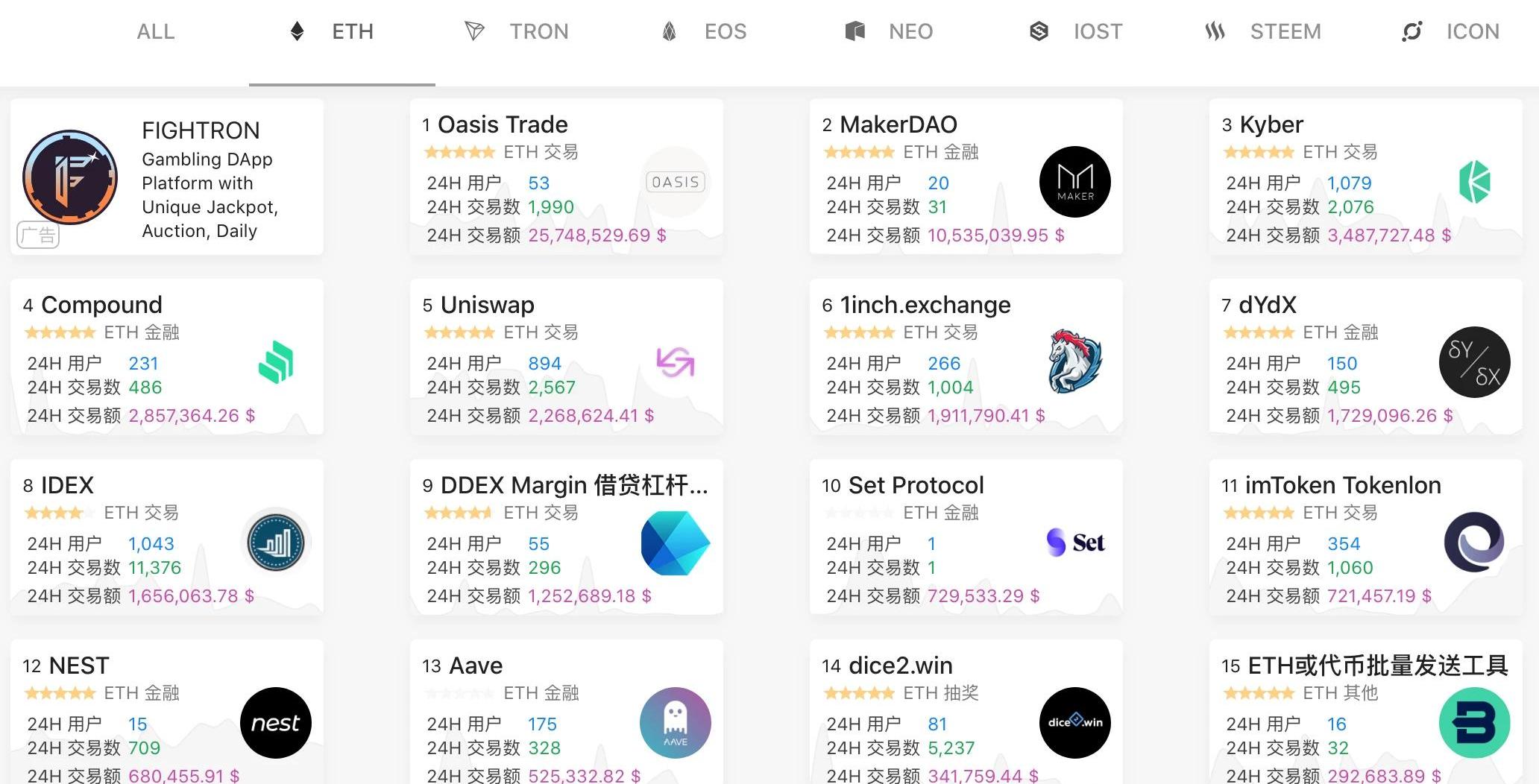Open the dYdX card
This screenshot has width=1539, height=784.
(x=1365, y=357)
